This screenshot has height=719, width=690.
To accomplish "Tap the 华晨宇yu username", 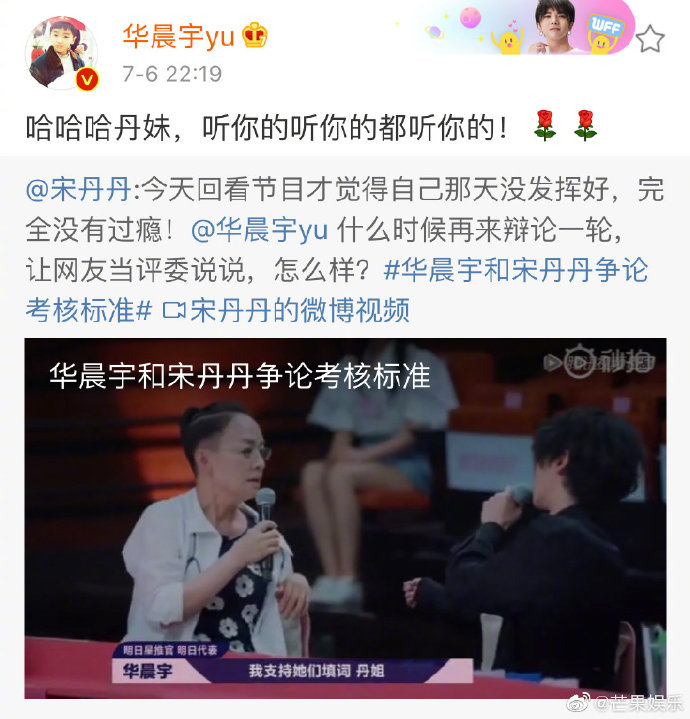I will 179,36.
